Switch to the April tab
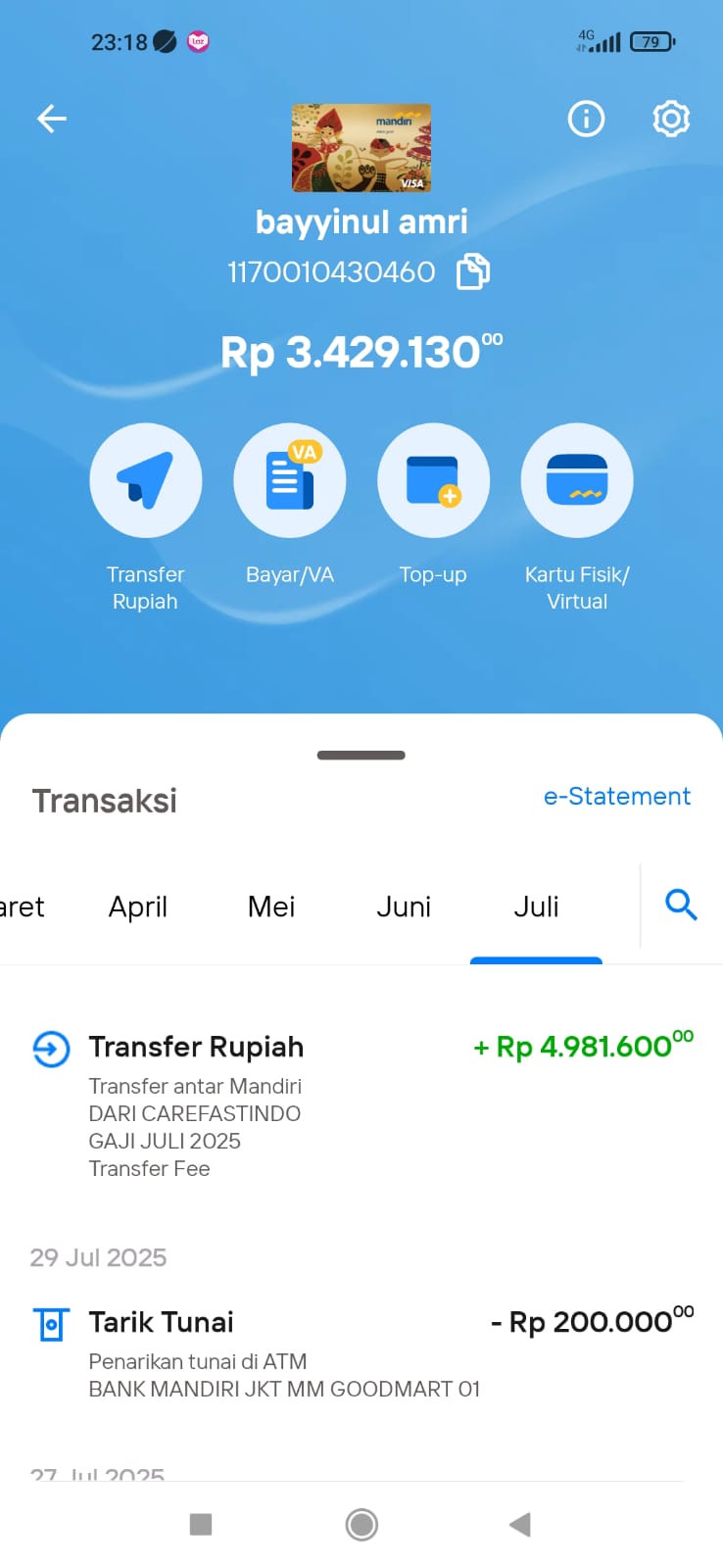This screenshot has width=723, height=1568. (138, 907)
